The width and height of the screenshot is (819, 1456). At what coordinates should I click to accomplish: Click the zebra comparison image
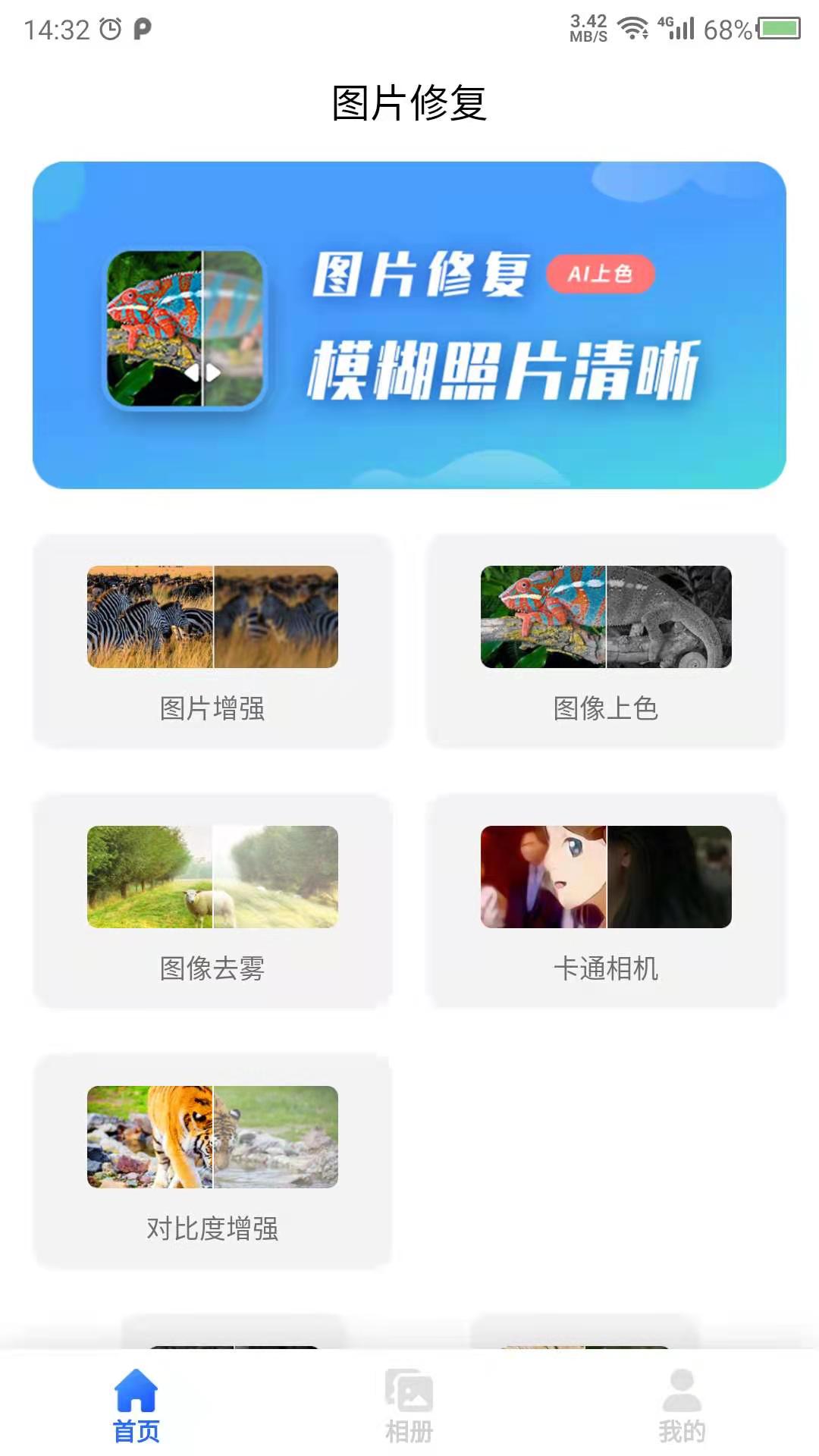(x=211, y=616)
